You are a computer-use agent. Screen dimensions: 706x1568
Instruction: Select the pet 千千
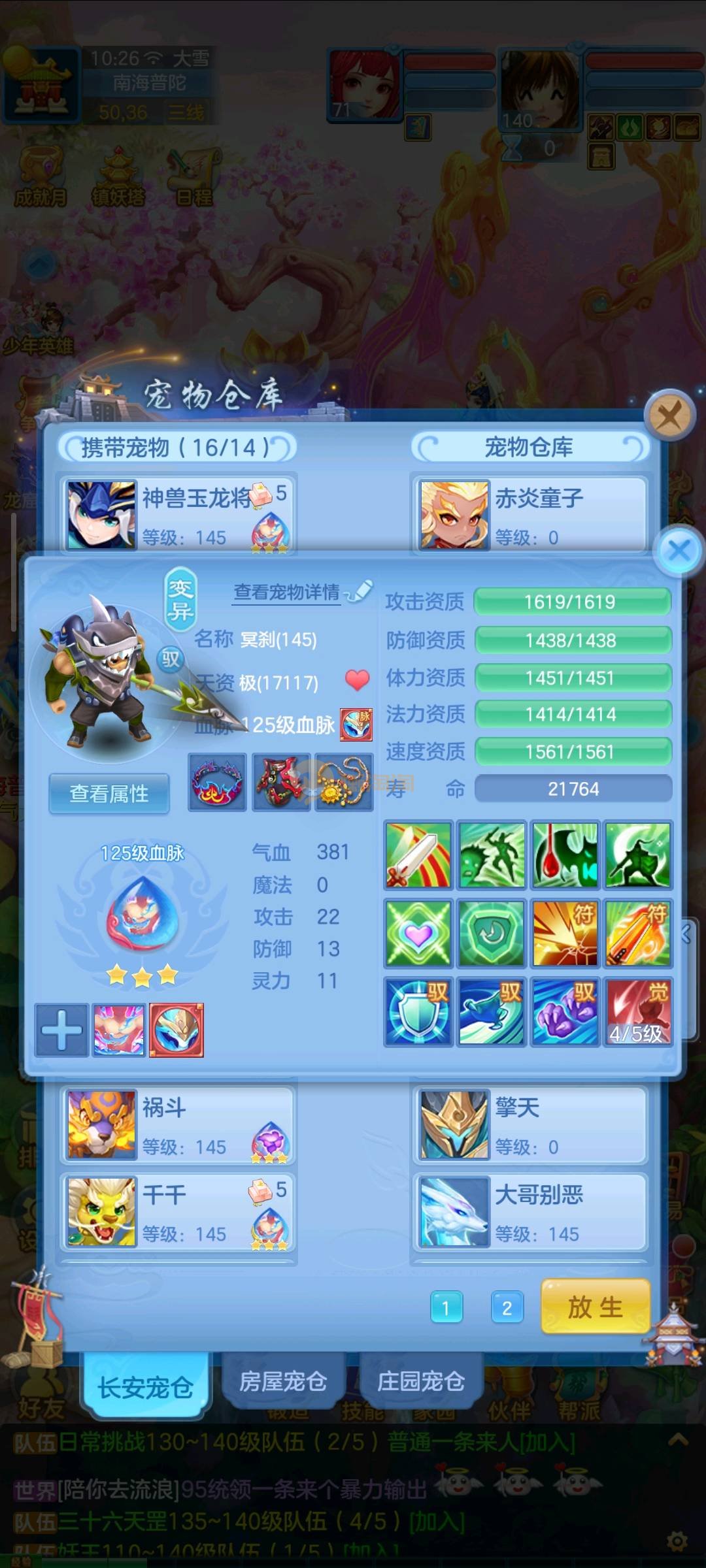click(x=178, y=1213)
